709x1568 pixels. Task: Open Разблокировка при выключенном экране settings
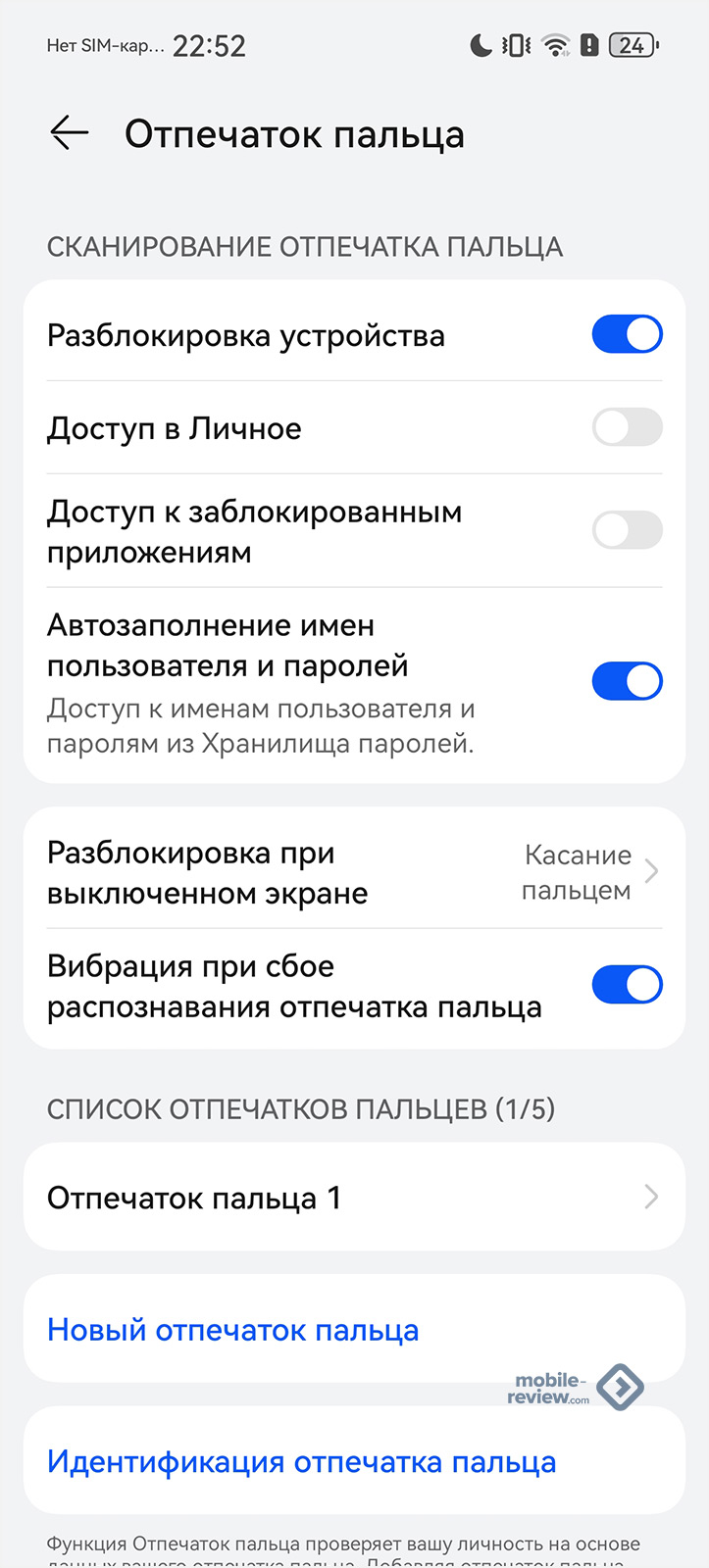[353, 872]
